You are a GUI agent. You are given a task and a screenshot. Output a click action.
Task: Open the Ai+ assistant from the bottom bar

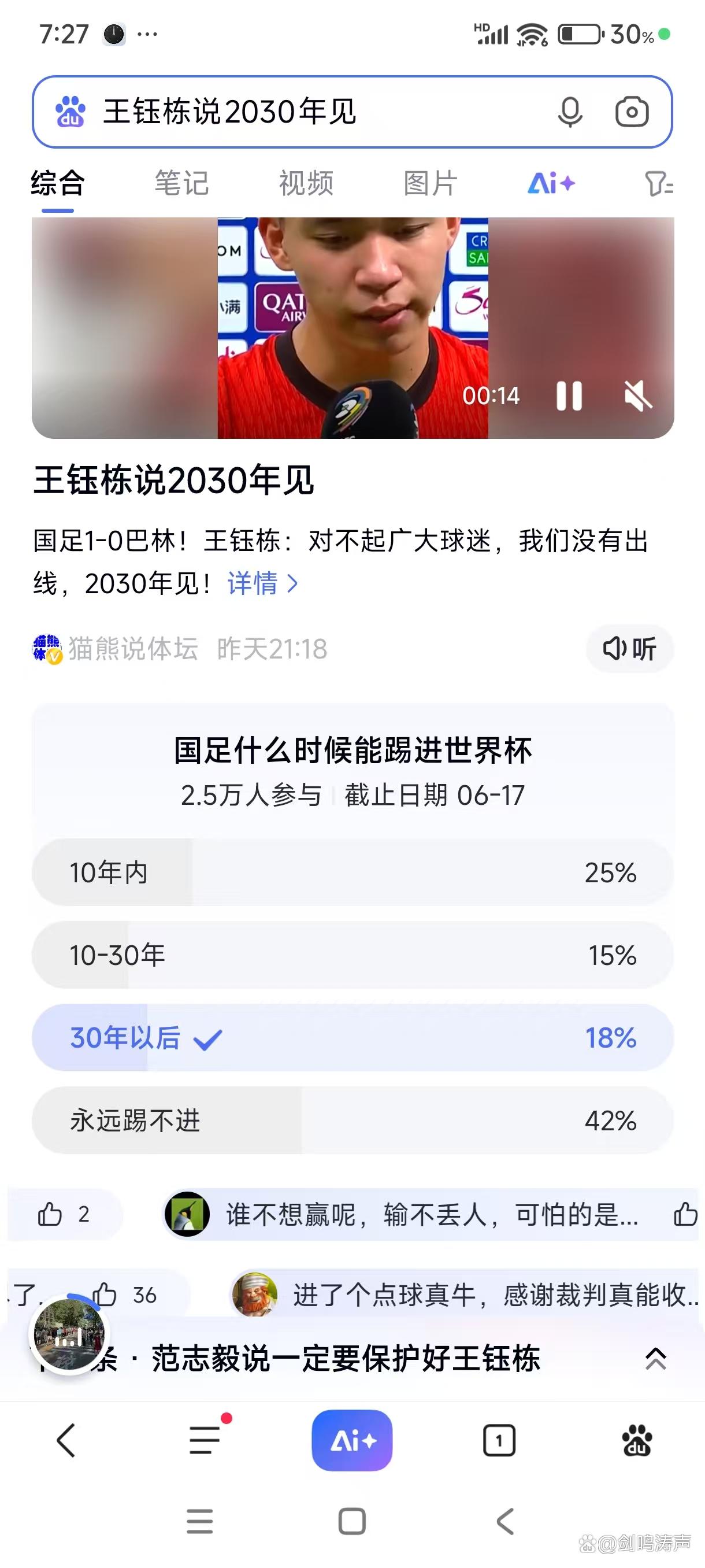[351, 1440]
